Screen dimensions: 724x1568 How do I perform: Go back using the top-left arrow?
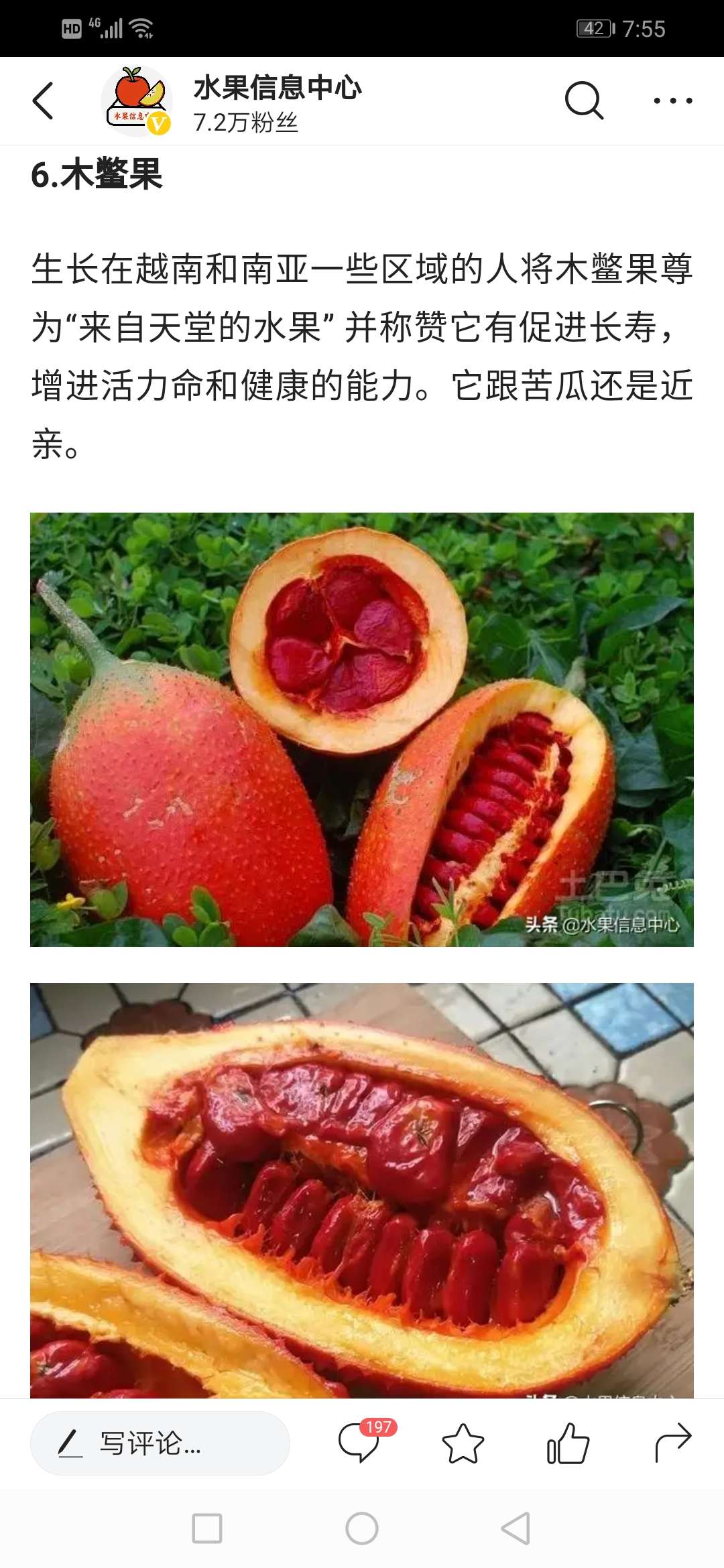point(43,101)
